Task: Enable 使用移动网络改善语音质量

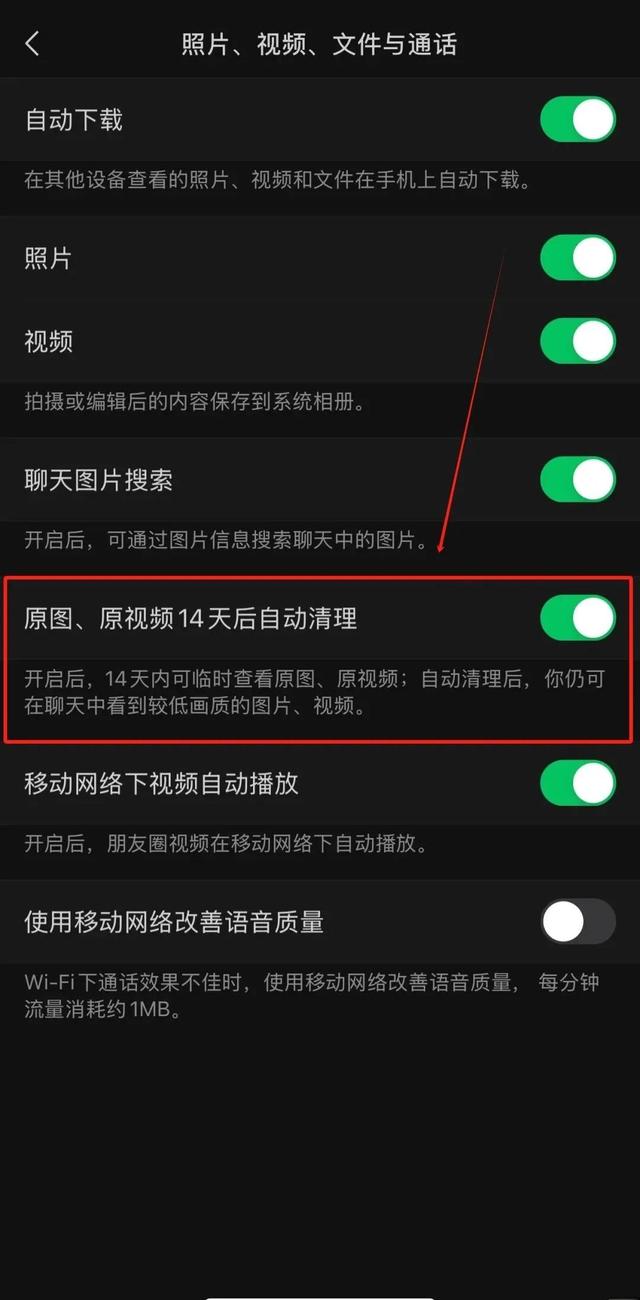Action: [577, 921]
